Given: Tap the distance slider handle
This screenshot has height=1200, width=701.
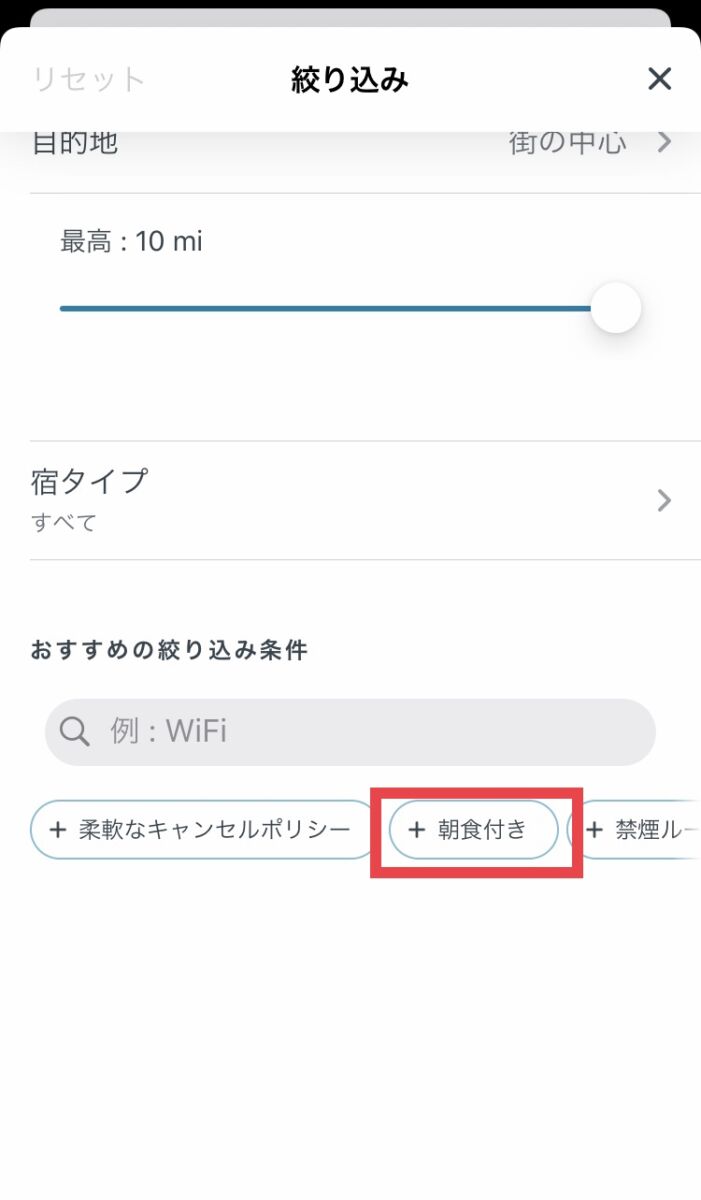Looking at the screenshot, I should [x=615, y=309].
